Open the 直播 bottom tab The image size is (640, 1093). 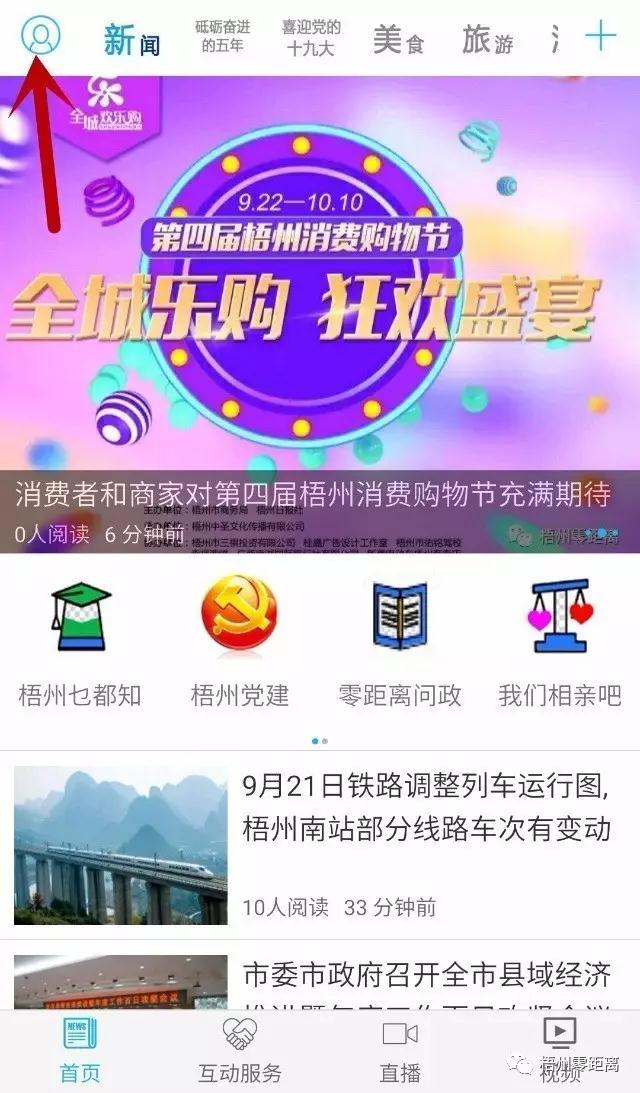point(399,1051)
